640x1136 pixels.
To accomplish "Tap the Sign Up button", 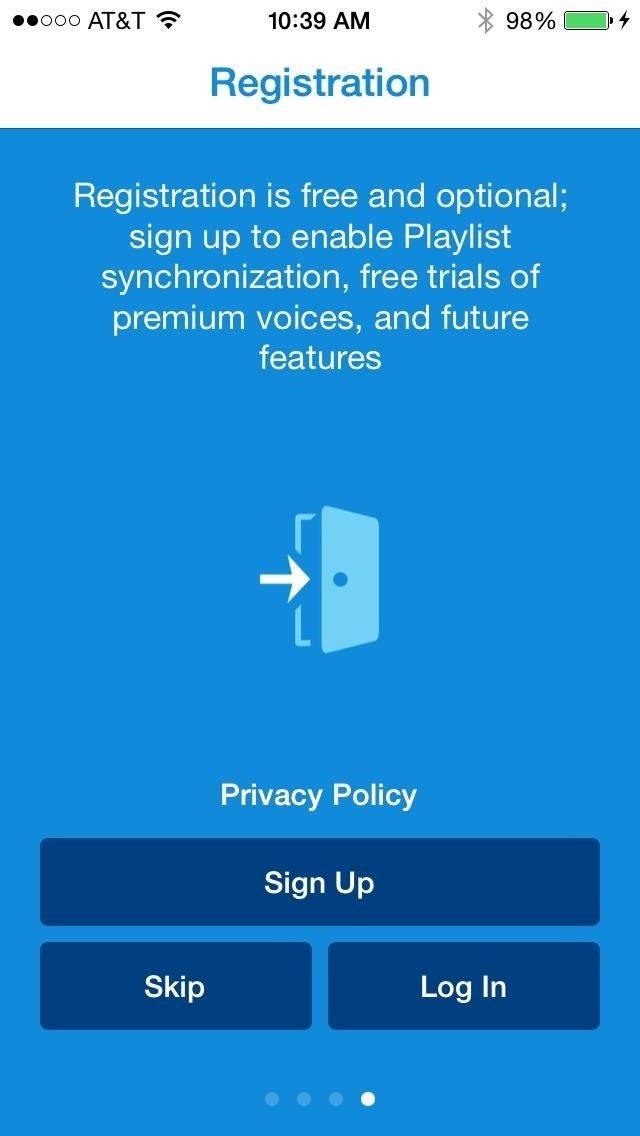I will coord(319,882).
